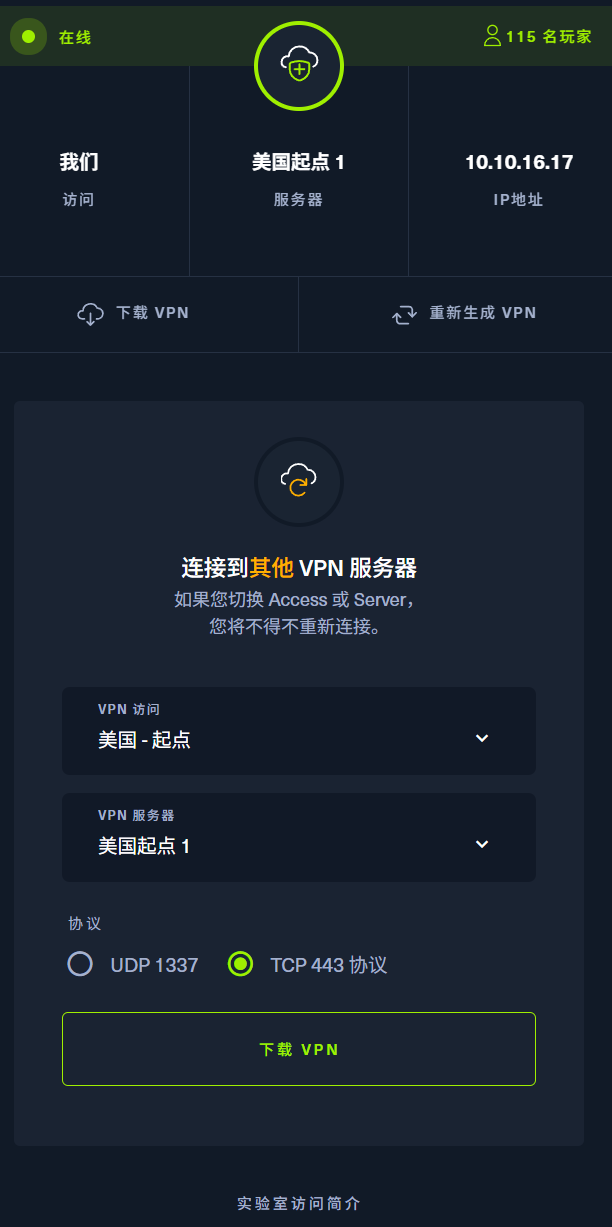Tap the 下载 VPN button with cloud icon

[x=134, y=313]
